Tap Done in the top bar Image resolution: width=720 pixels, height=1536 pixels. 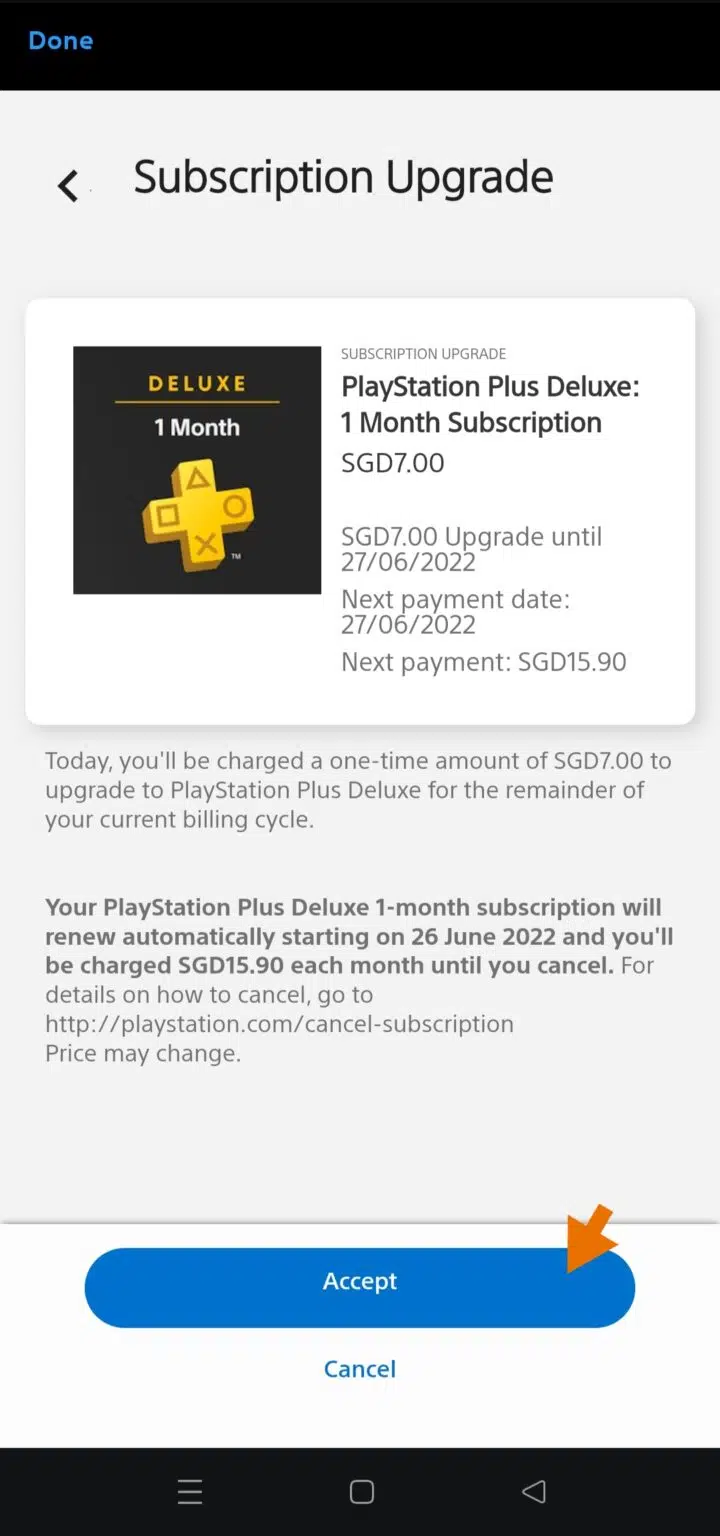[x=60, y=41]
